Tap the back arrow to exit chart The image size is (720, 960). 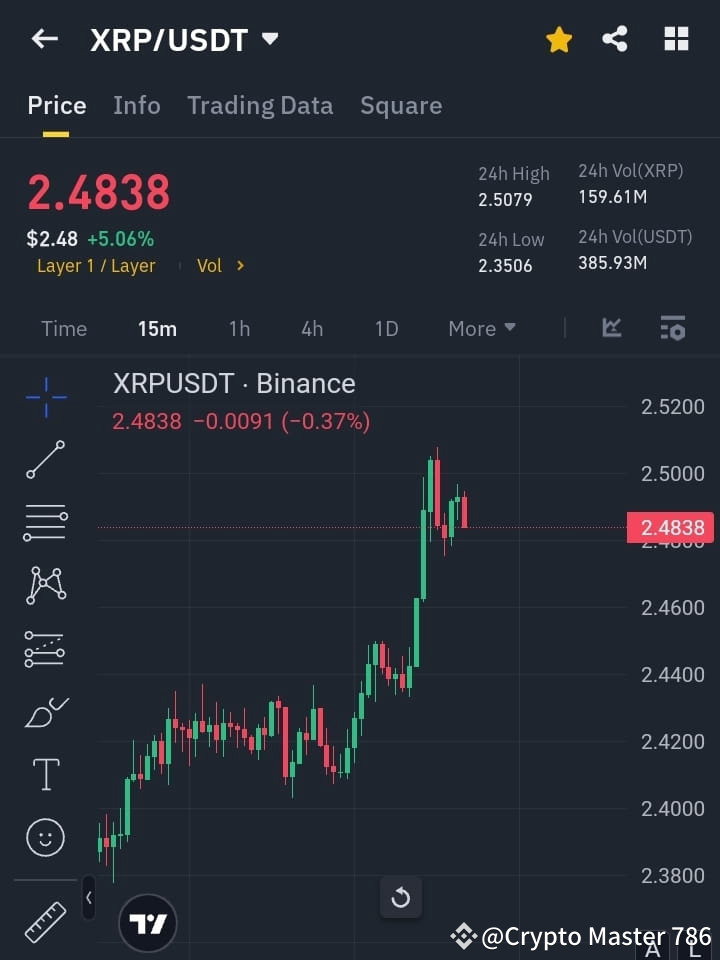point(43,39)
